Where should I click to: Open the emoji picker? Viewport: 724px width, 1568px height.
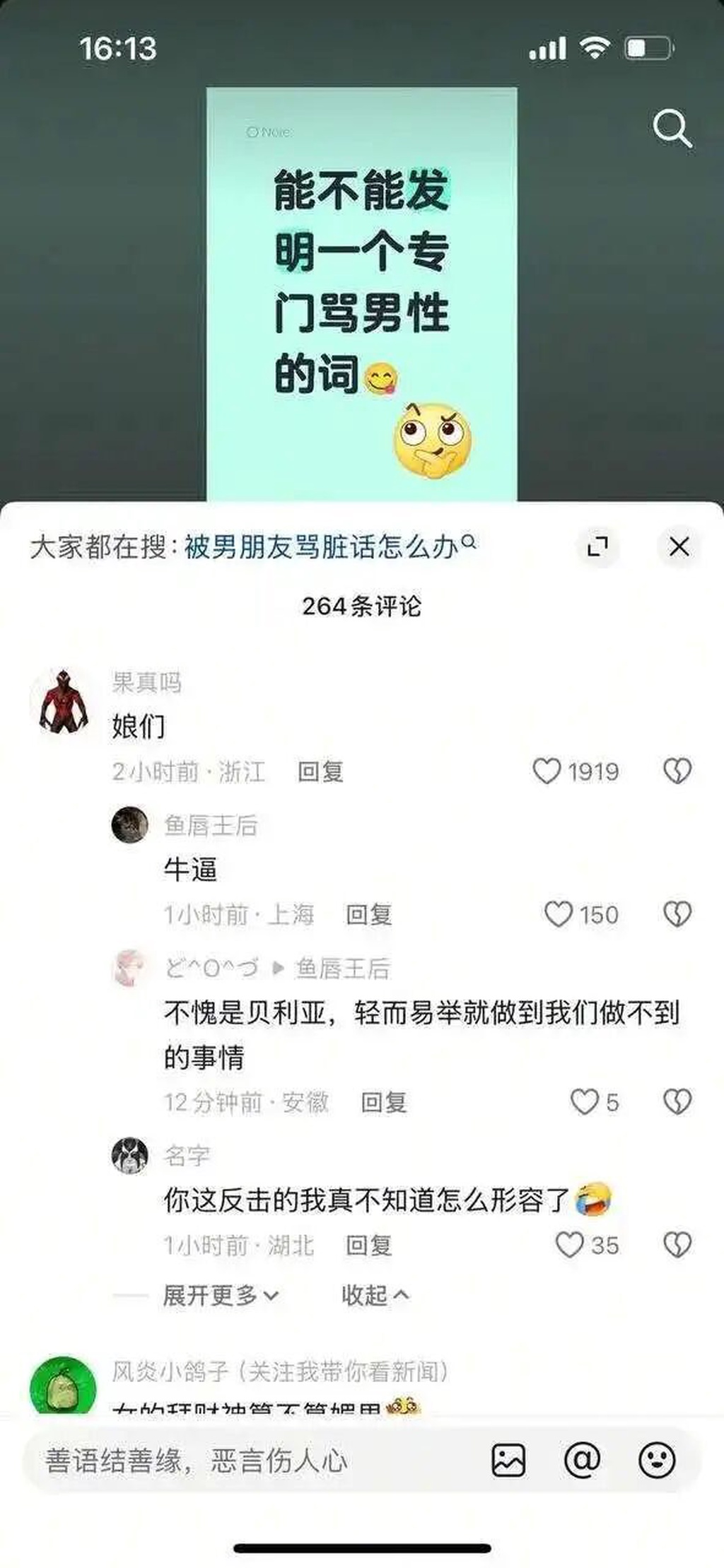pos(657,1461)
